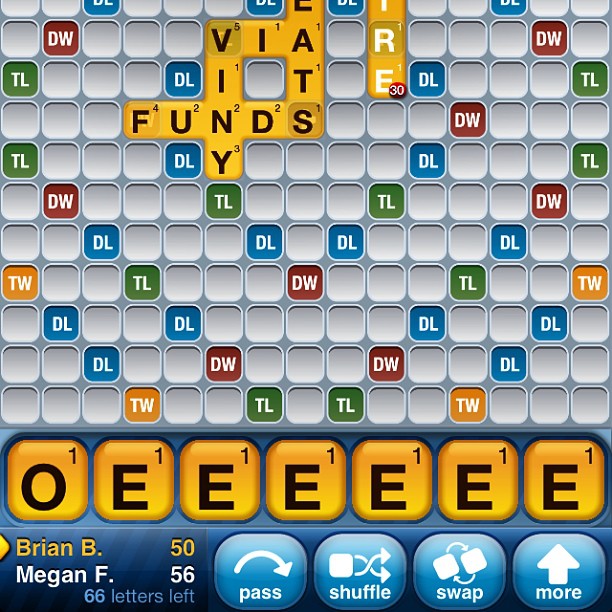612x612 pixels.
Task: Open the more menu
Action: click(559, 572)
